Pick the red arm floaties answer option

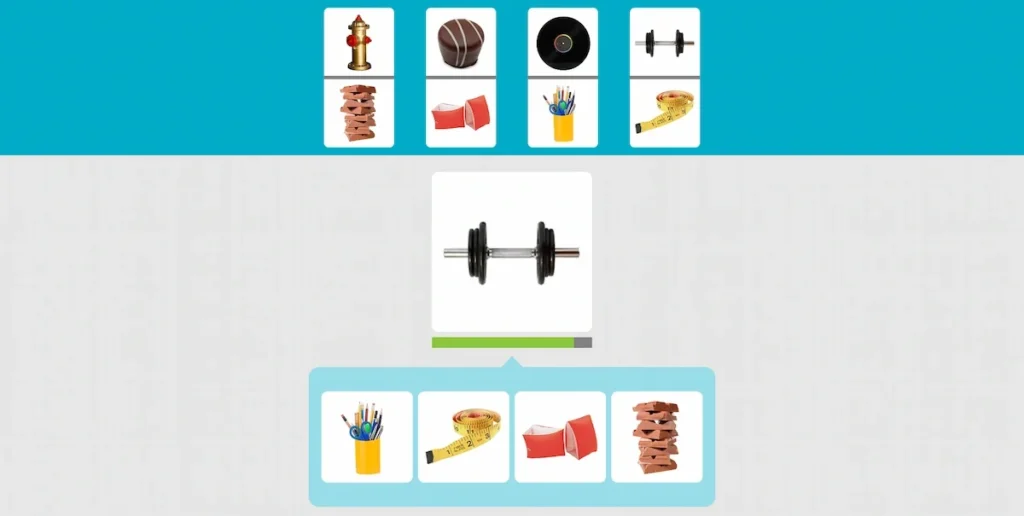click(x=560, y=437)
